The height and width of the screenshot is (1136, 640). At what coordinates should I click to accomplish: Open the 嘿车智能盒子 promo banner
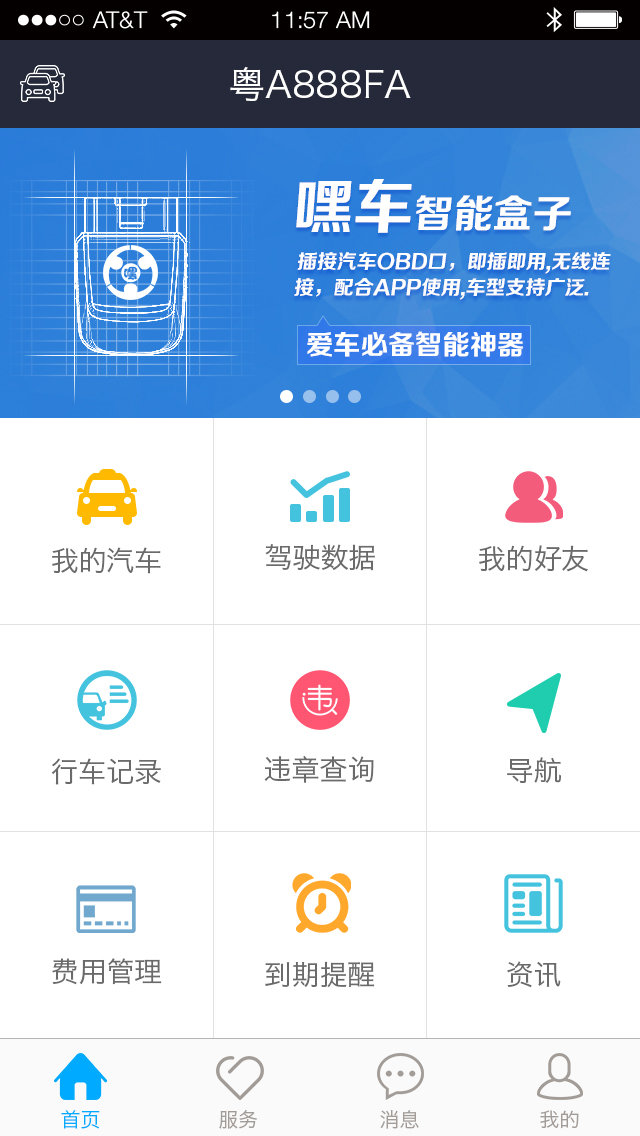320,260
